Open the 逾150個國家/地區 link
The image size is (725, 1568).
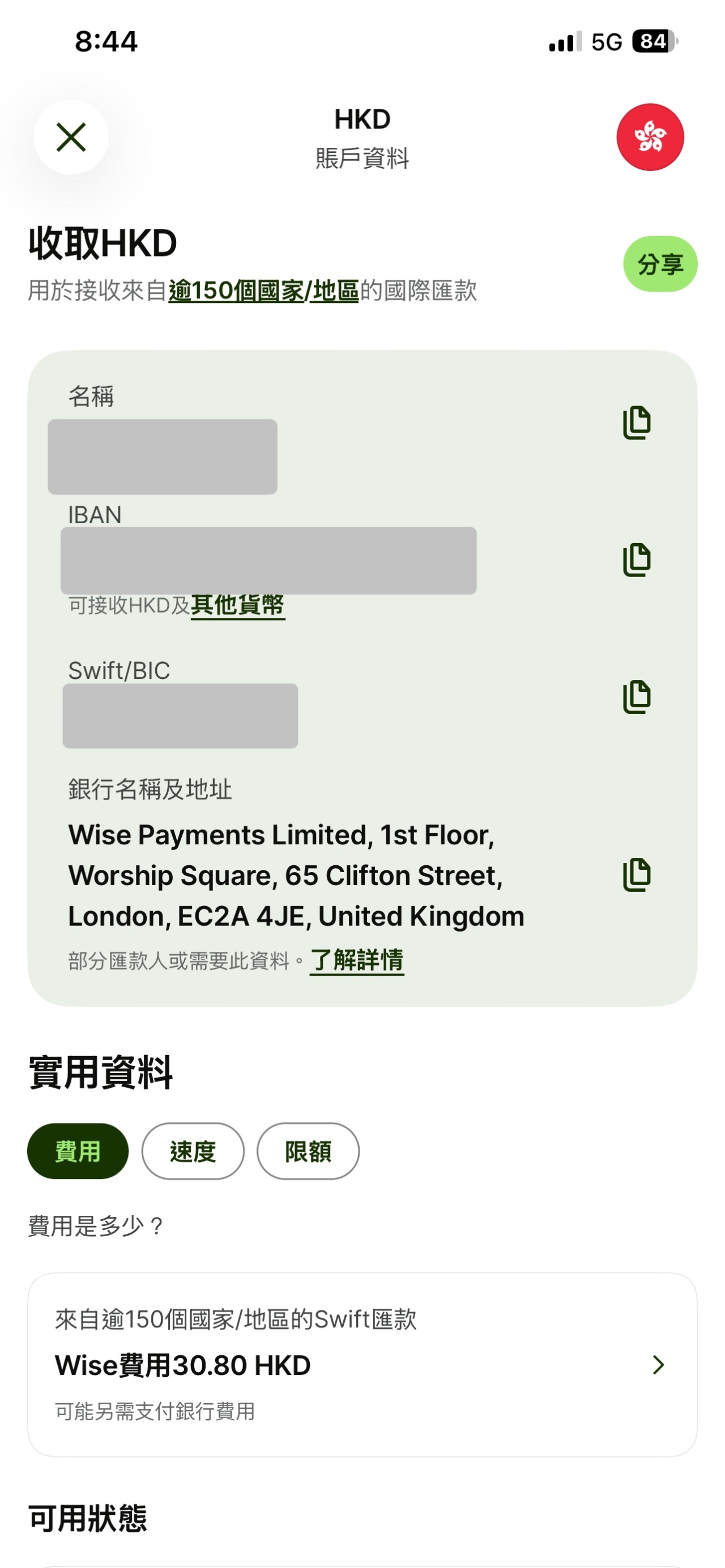coord(263,291)
